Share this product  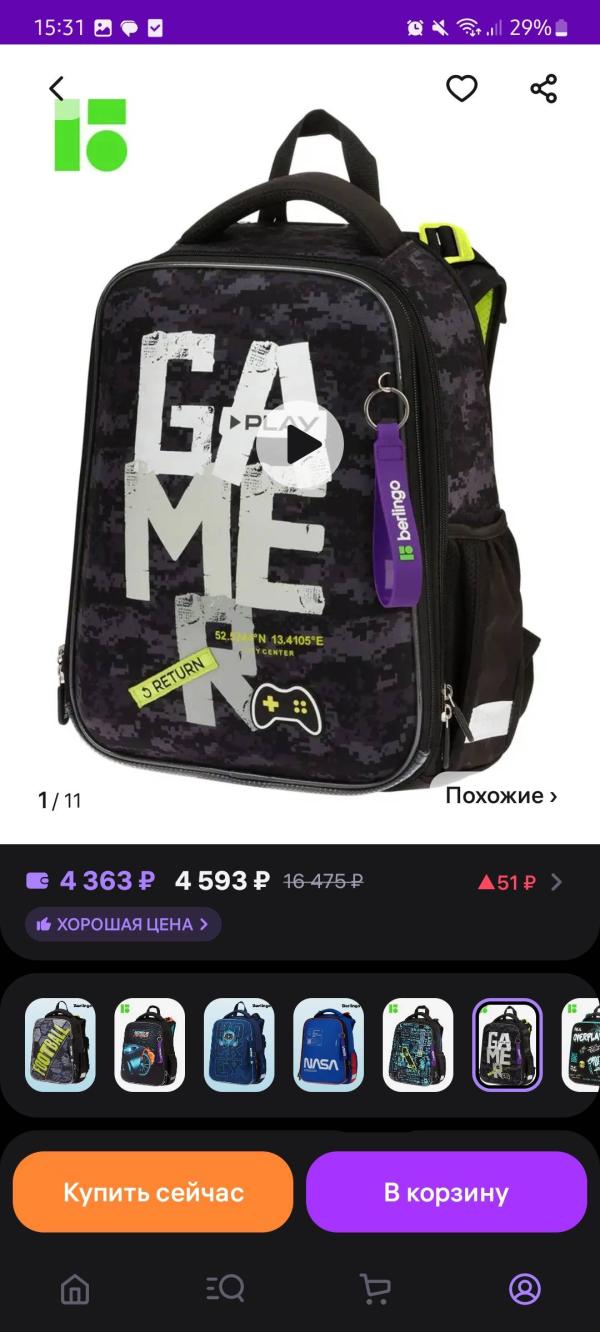543,88
